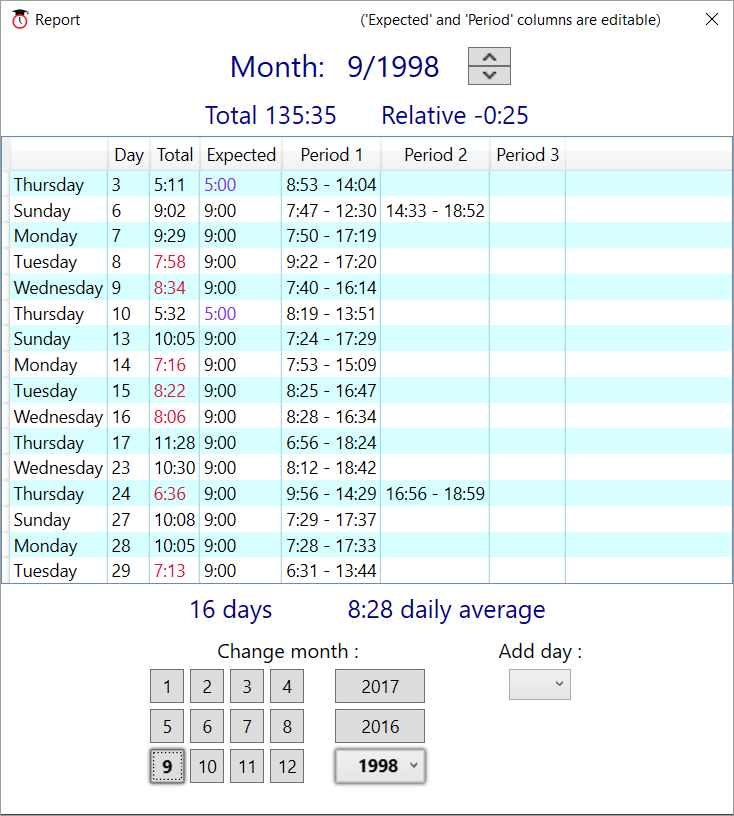This screenshot has width=734, height=816.
Task: Go to the next month with the up arrow
Action: (x=489, y=57)
